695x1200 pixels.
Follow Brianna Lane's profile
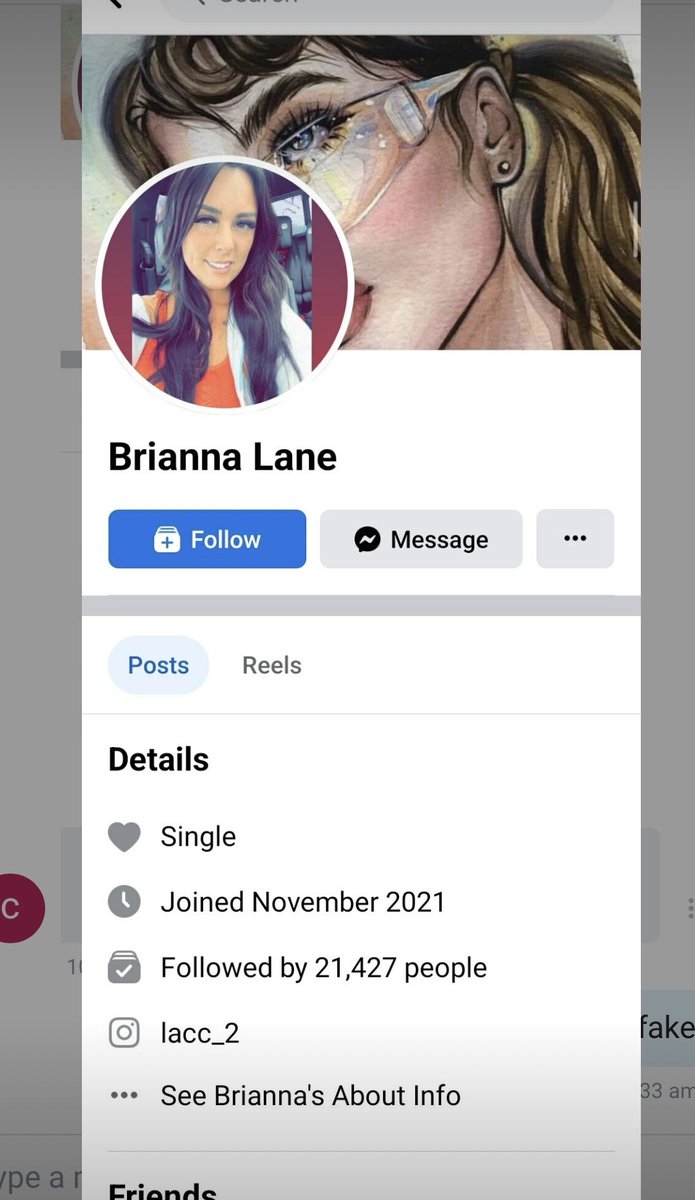coord(207,539)
